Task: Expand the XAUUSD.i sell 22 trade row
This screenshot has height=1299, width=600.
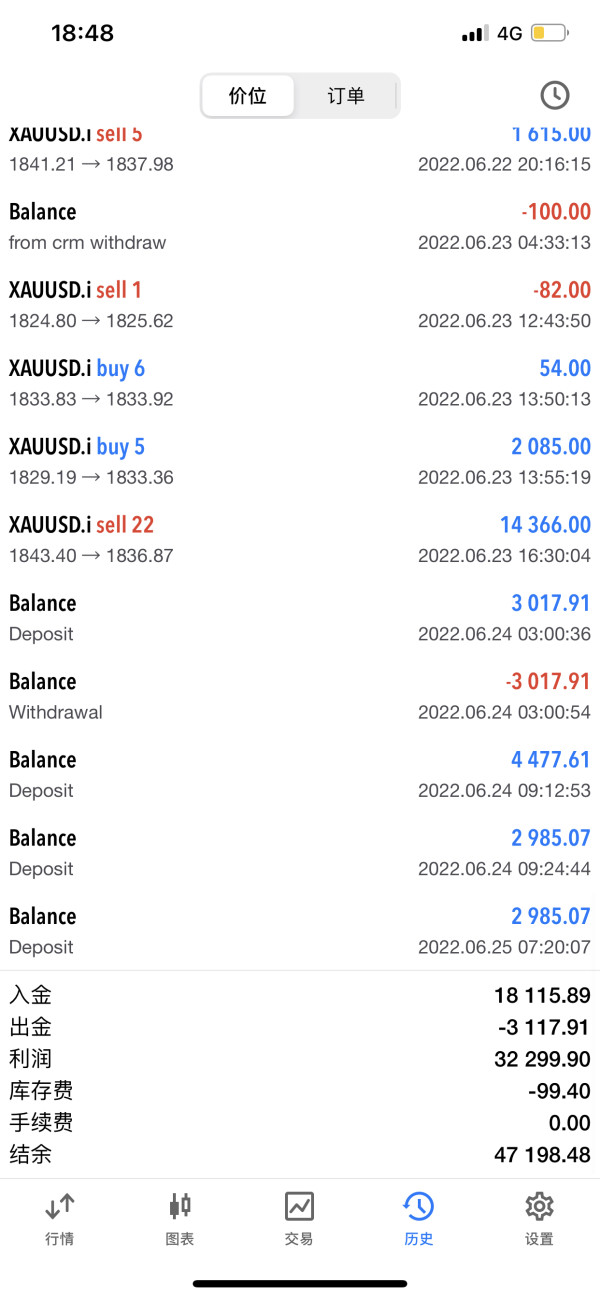Action: (x=300, y=539)
